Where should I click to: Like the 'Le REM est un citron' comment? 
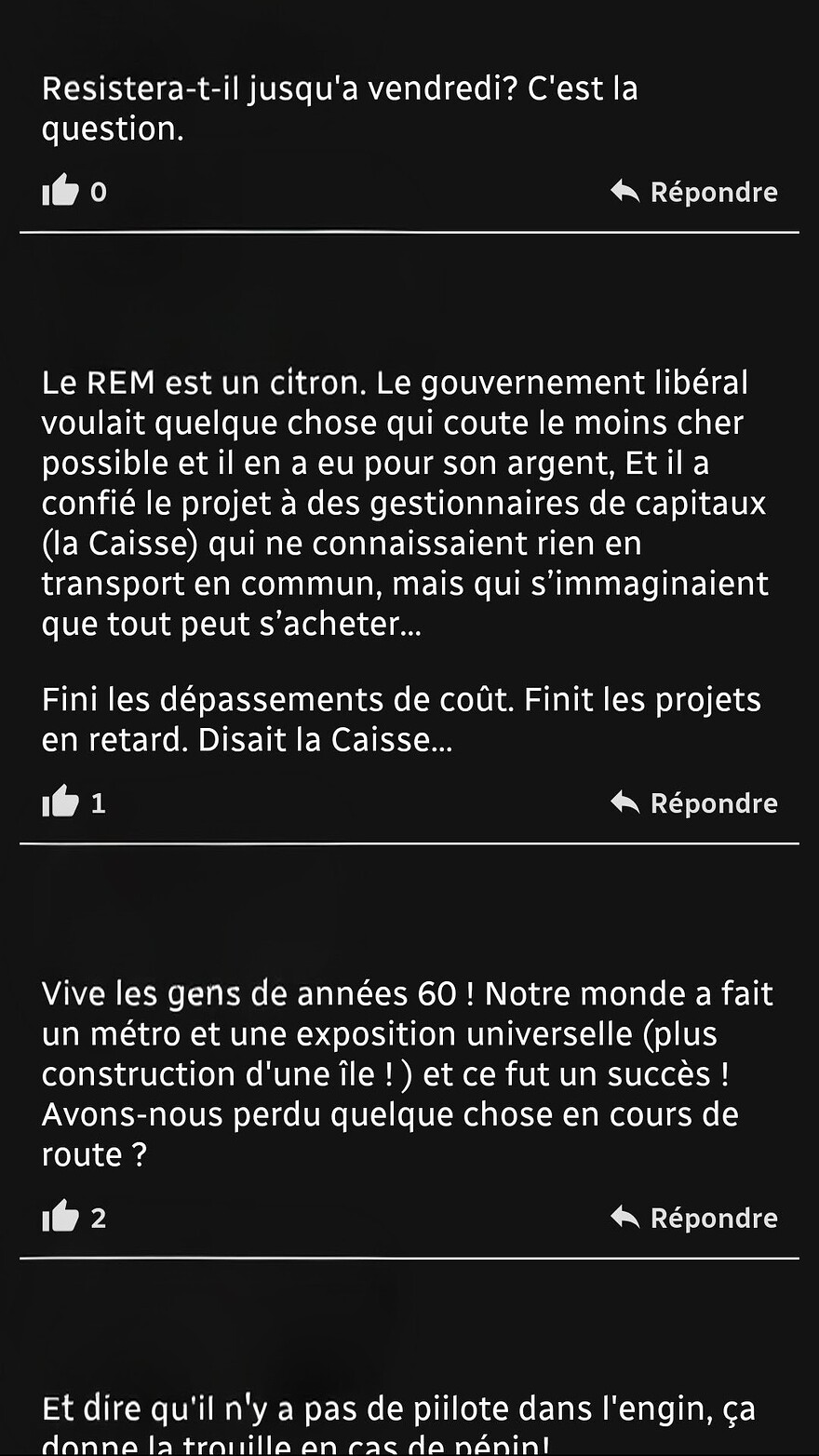click(61, 802)
